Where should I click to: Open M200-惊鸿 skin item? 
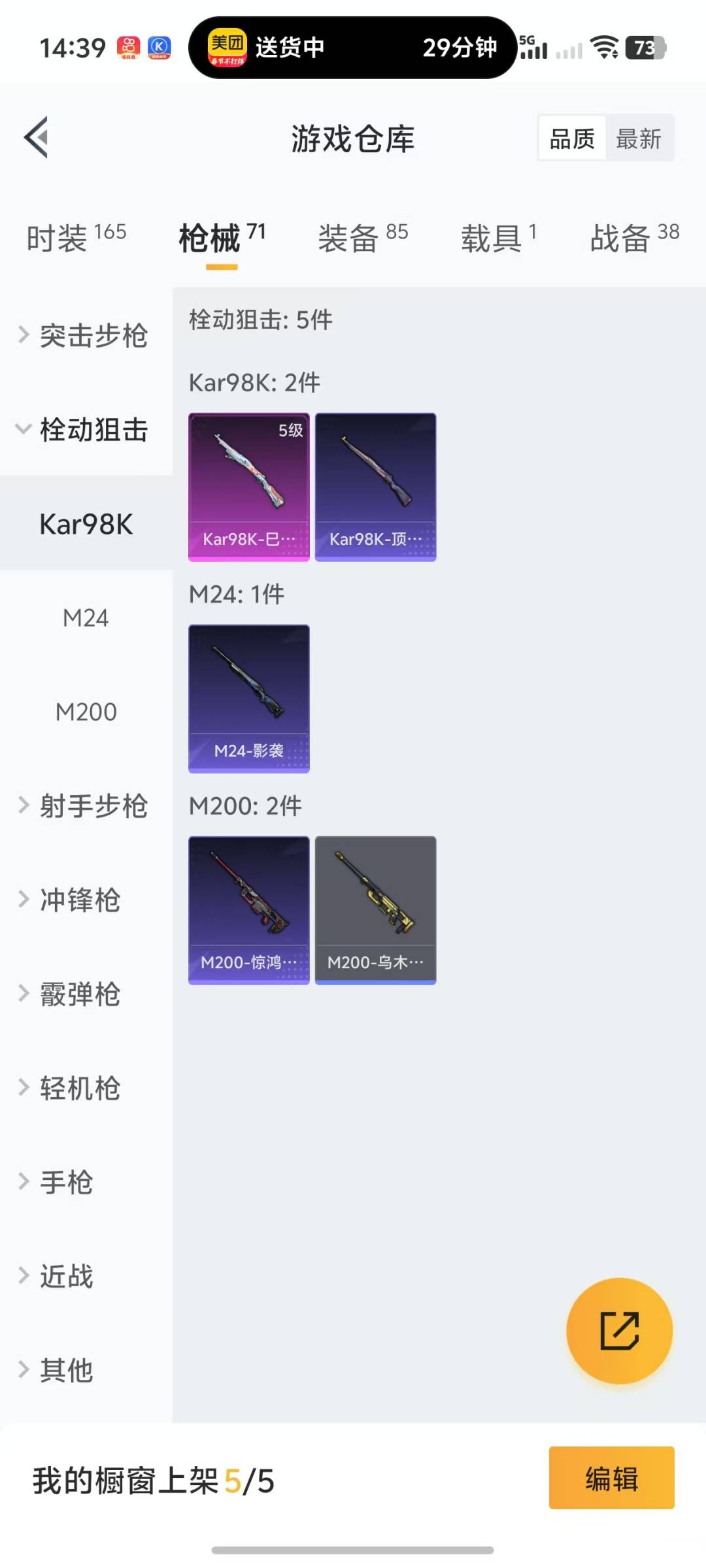pos(248,910)
